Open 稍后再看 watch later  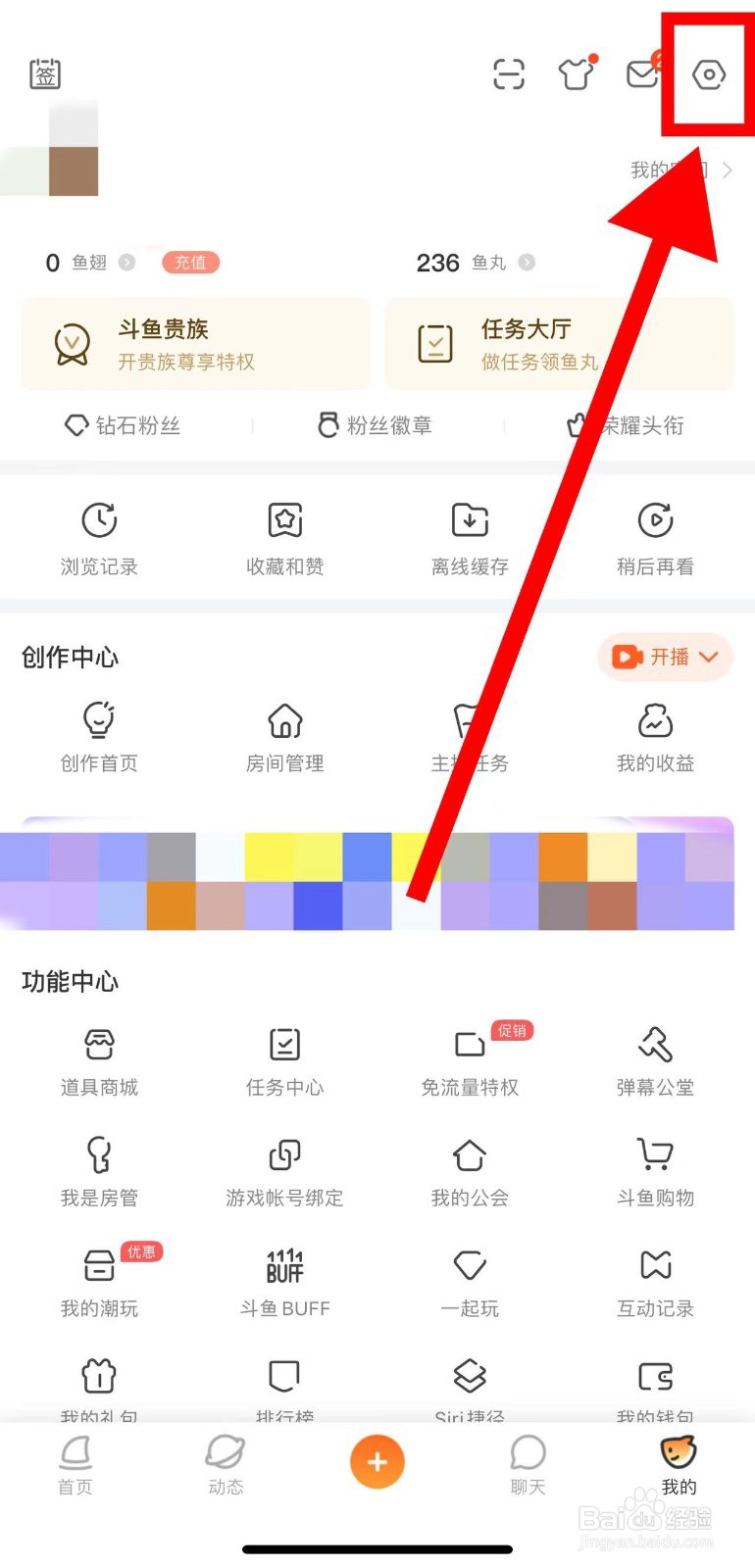(x=654, y=534)
